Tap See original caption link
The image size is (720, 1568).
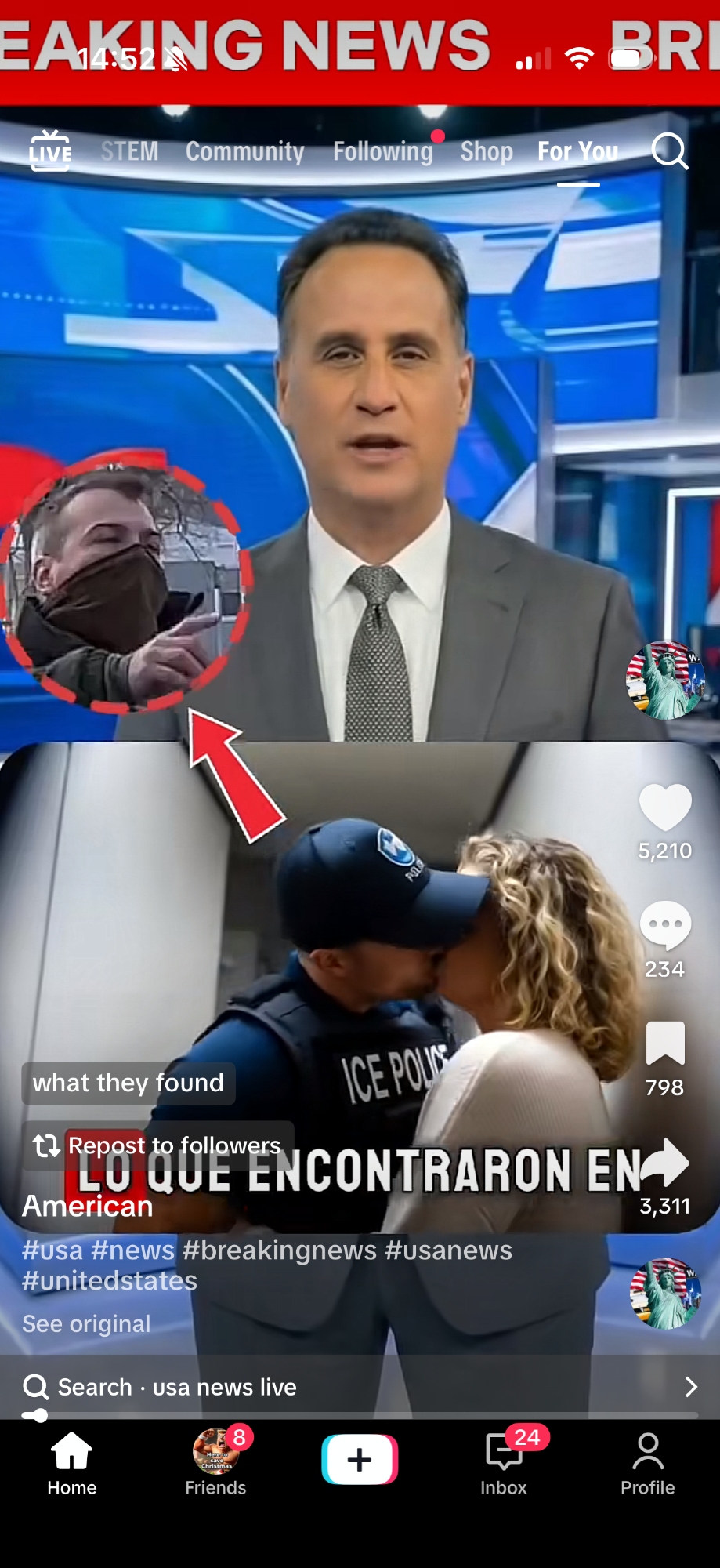coord(86,1324)
